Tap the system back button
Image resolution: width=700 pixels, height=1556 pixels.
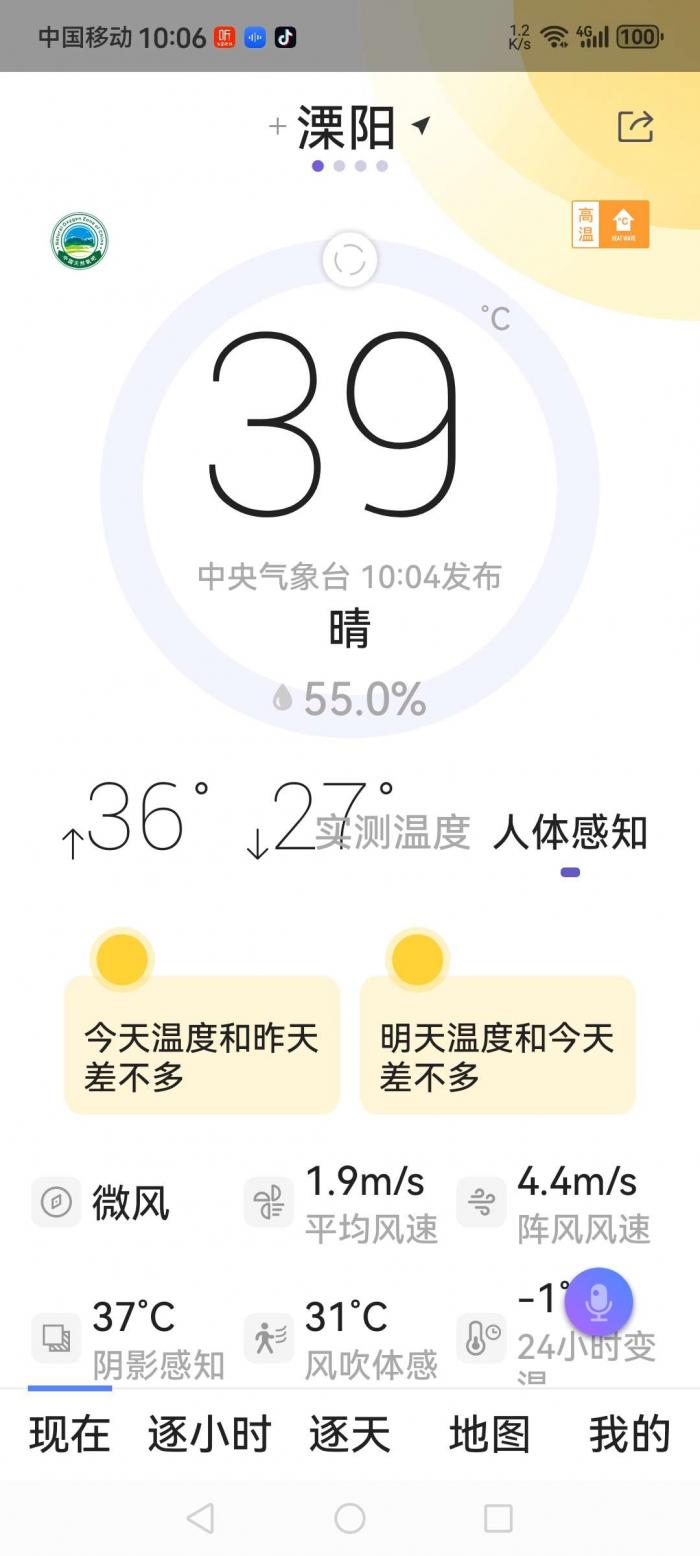pyautogui.click(x=201, y=1518)
